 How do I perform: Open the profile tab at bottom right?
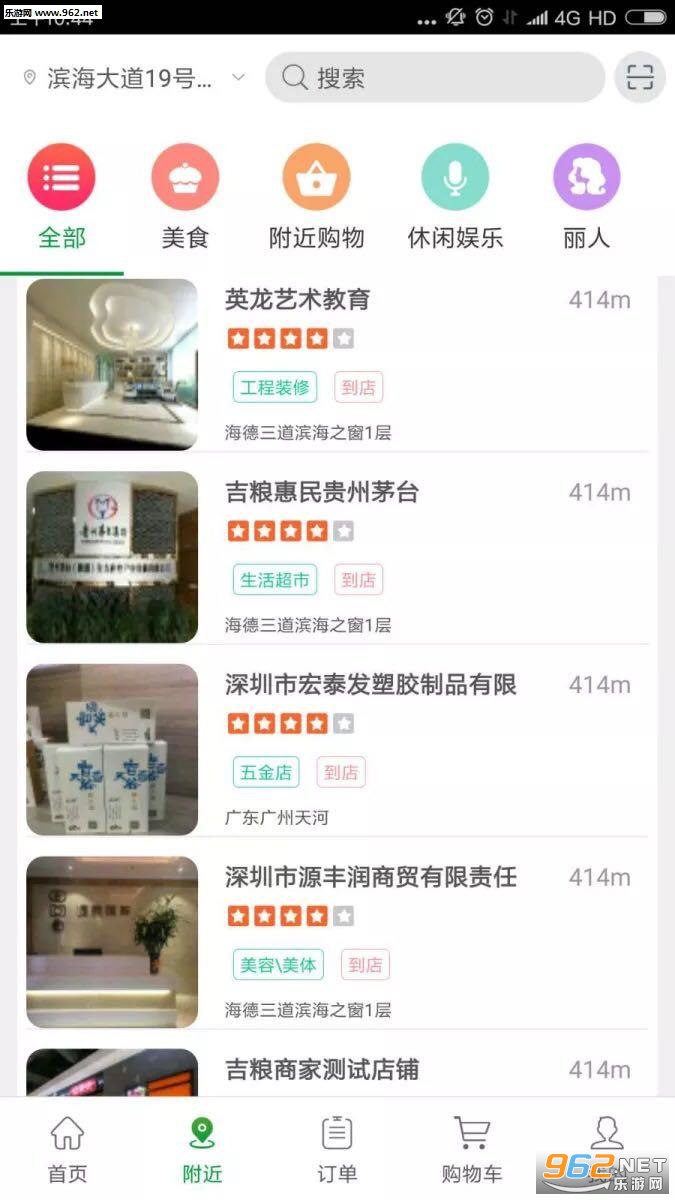(607, 1150)
